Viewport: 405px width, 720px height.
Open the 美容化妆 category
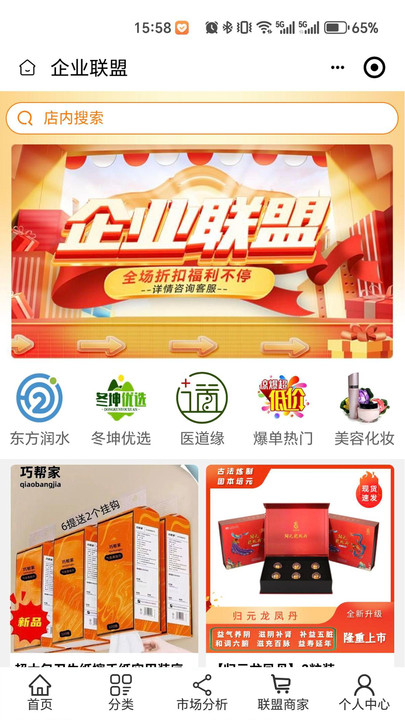pyautogui.click(x=364, y=409)
